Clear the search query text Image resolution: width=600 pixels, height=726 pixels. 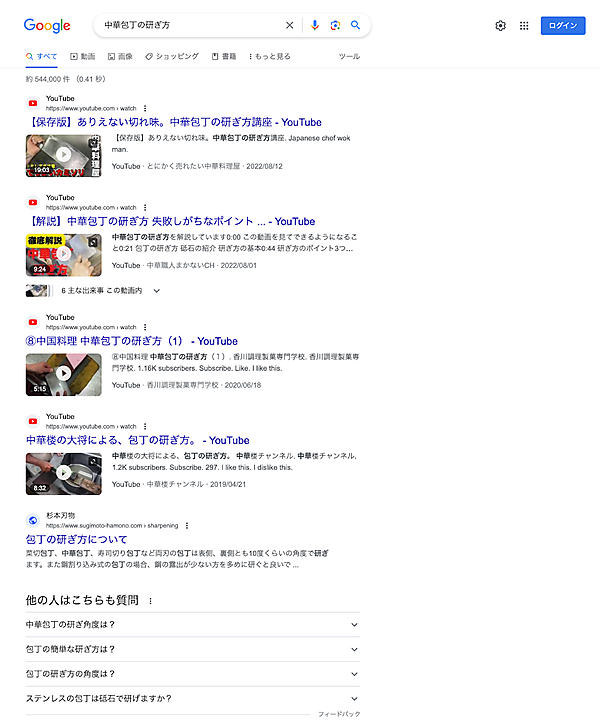coord(290,25)
